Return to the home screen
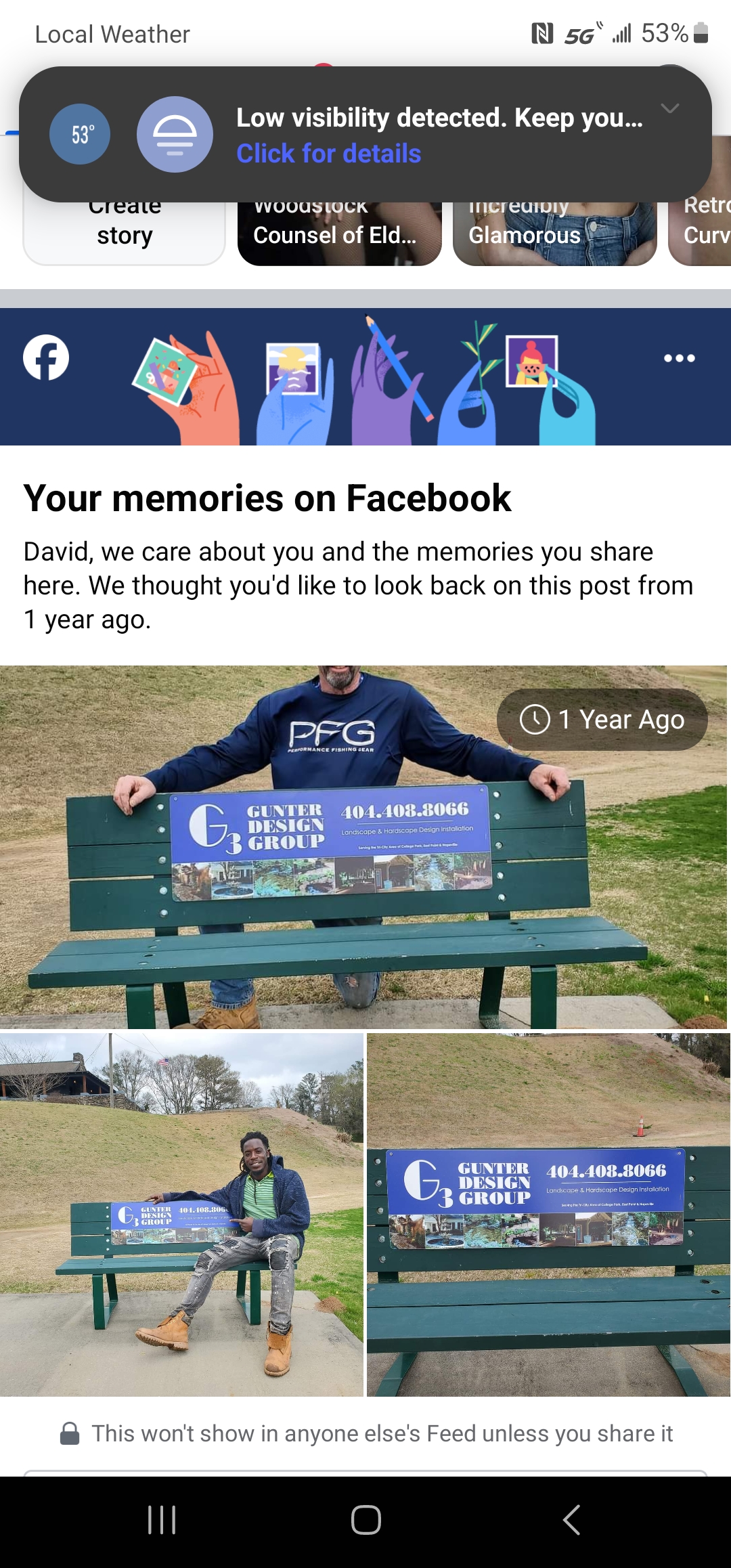 (365, 1520)
